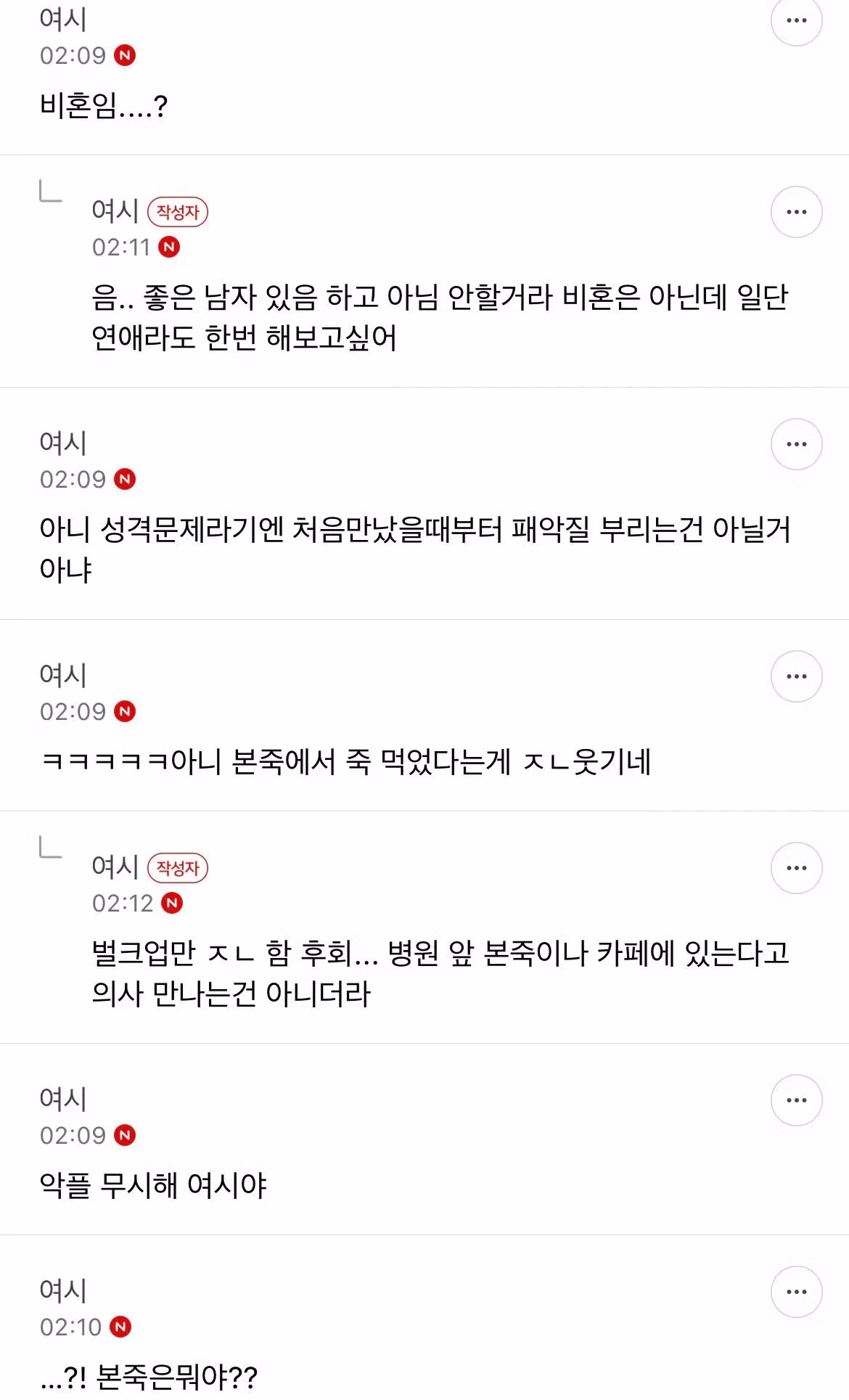The height and width of the screenshot is (1400, 849).
Task: Open more options on the '악플 무시해' comment
Action: pyautogui.click(x=797, y=1100)
